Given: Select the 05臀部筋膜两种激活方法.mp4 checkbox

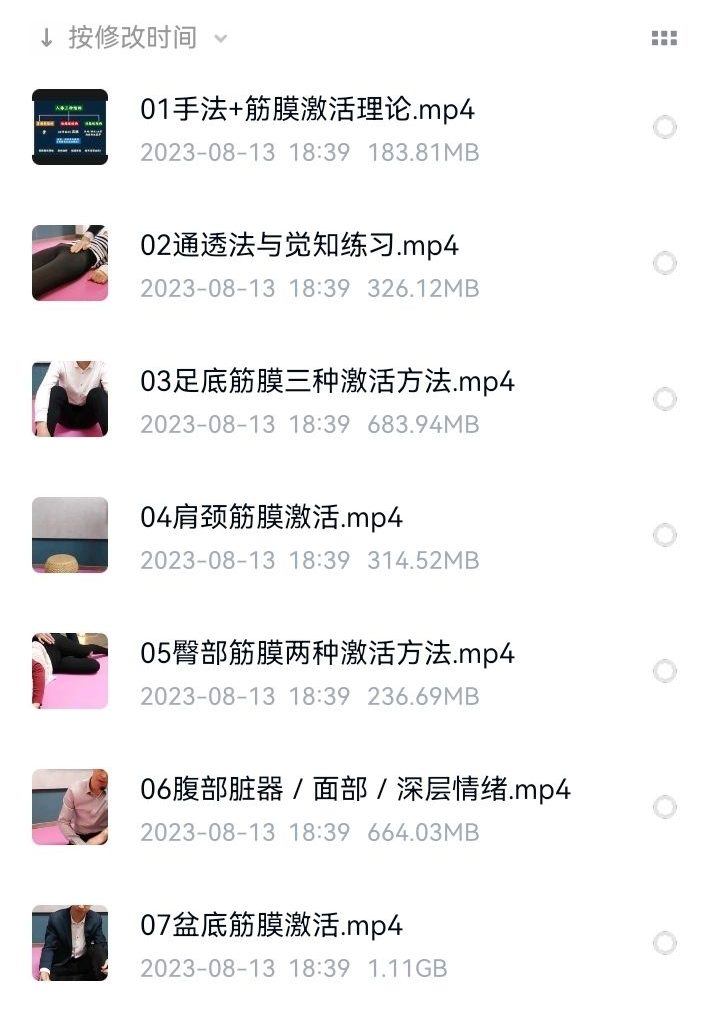Looking at the screenshot, I should pyautogui.click(x=665, y=671).
